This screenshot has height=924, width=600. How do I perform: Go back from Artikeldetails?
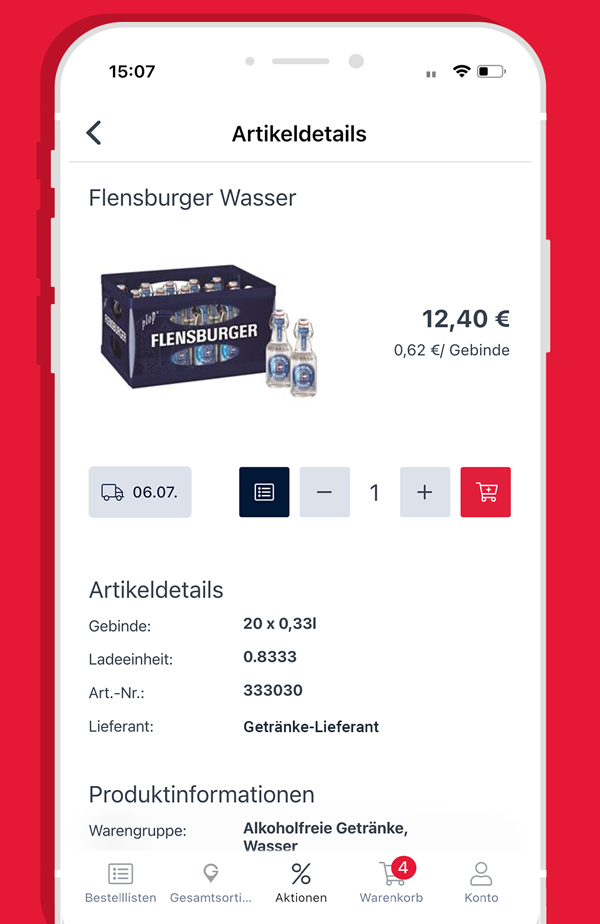pos(94,133)
